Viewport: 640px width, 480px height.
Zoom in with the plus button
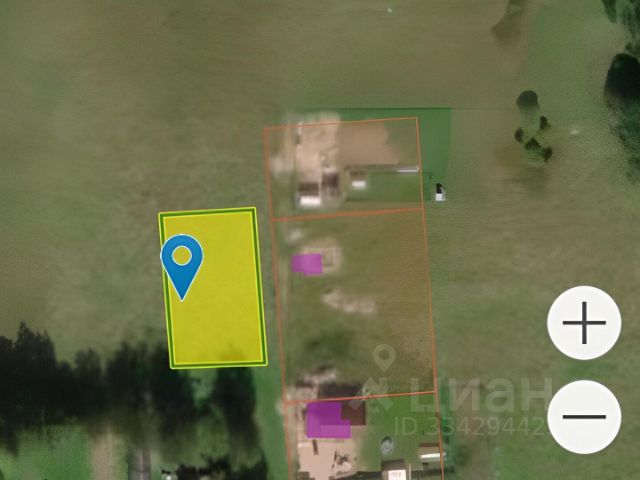pyautogui.click(x=584, y=322)
